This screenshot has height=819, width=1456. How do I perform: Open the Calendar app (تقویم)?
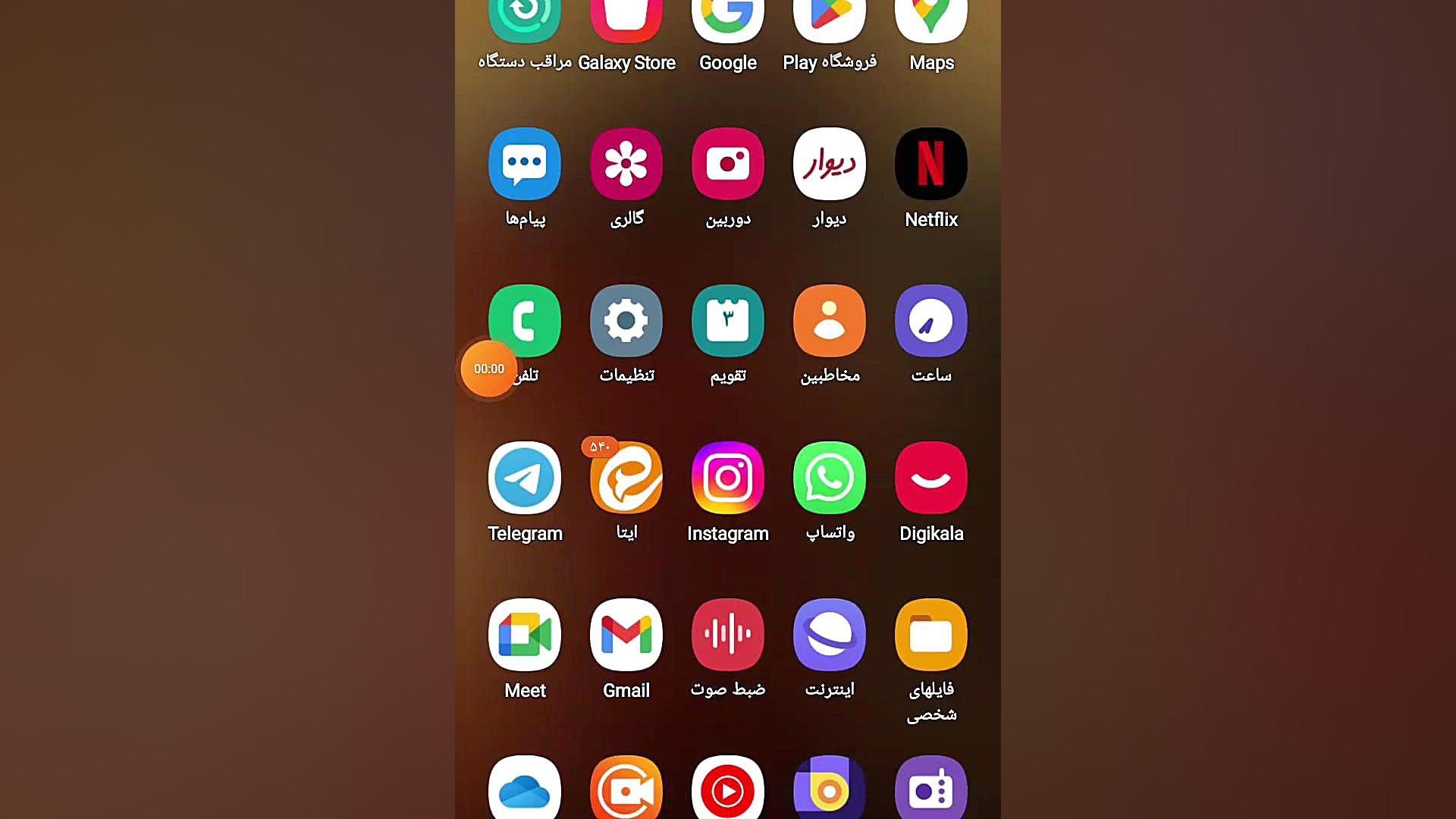(x=728, y=321)
